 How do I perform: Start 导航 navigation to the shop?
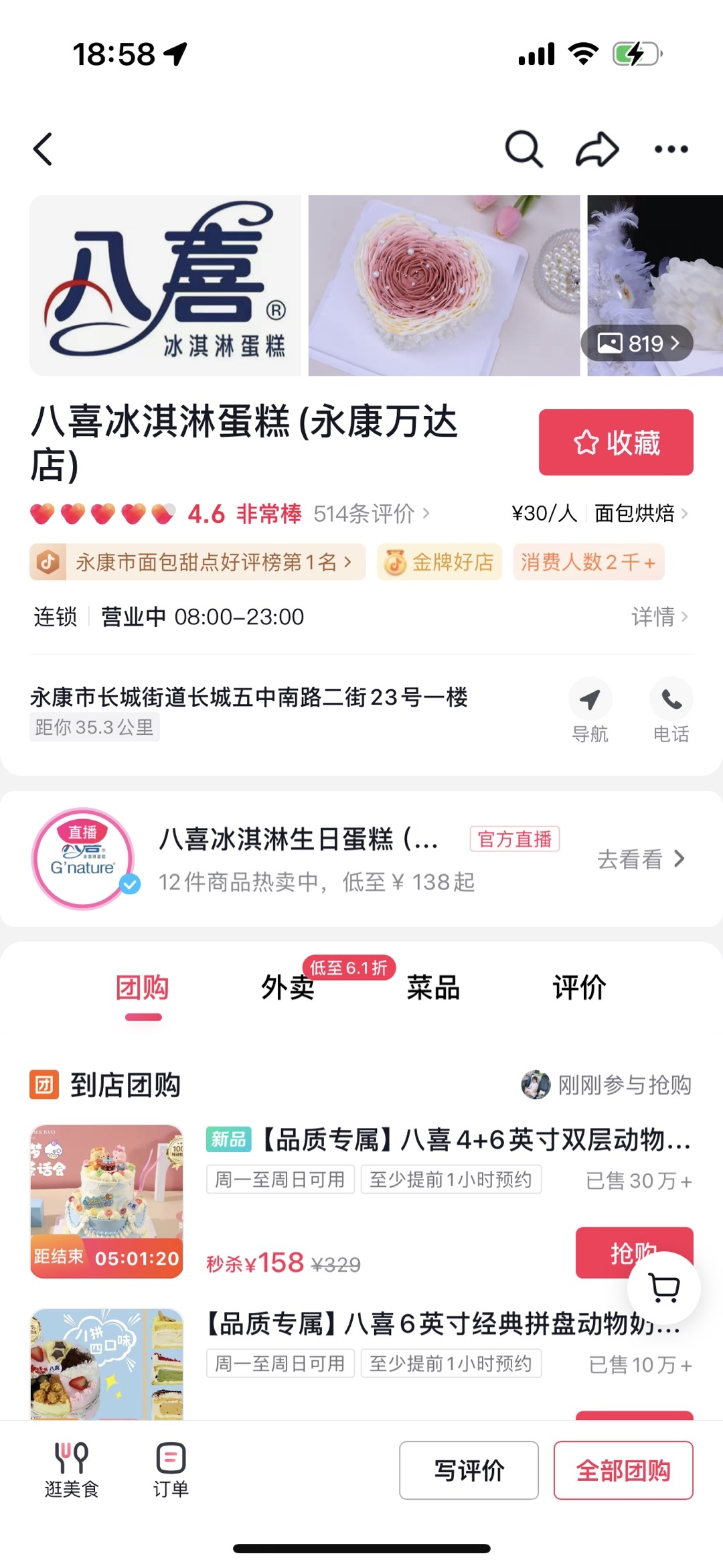coord(590,711)
